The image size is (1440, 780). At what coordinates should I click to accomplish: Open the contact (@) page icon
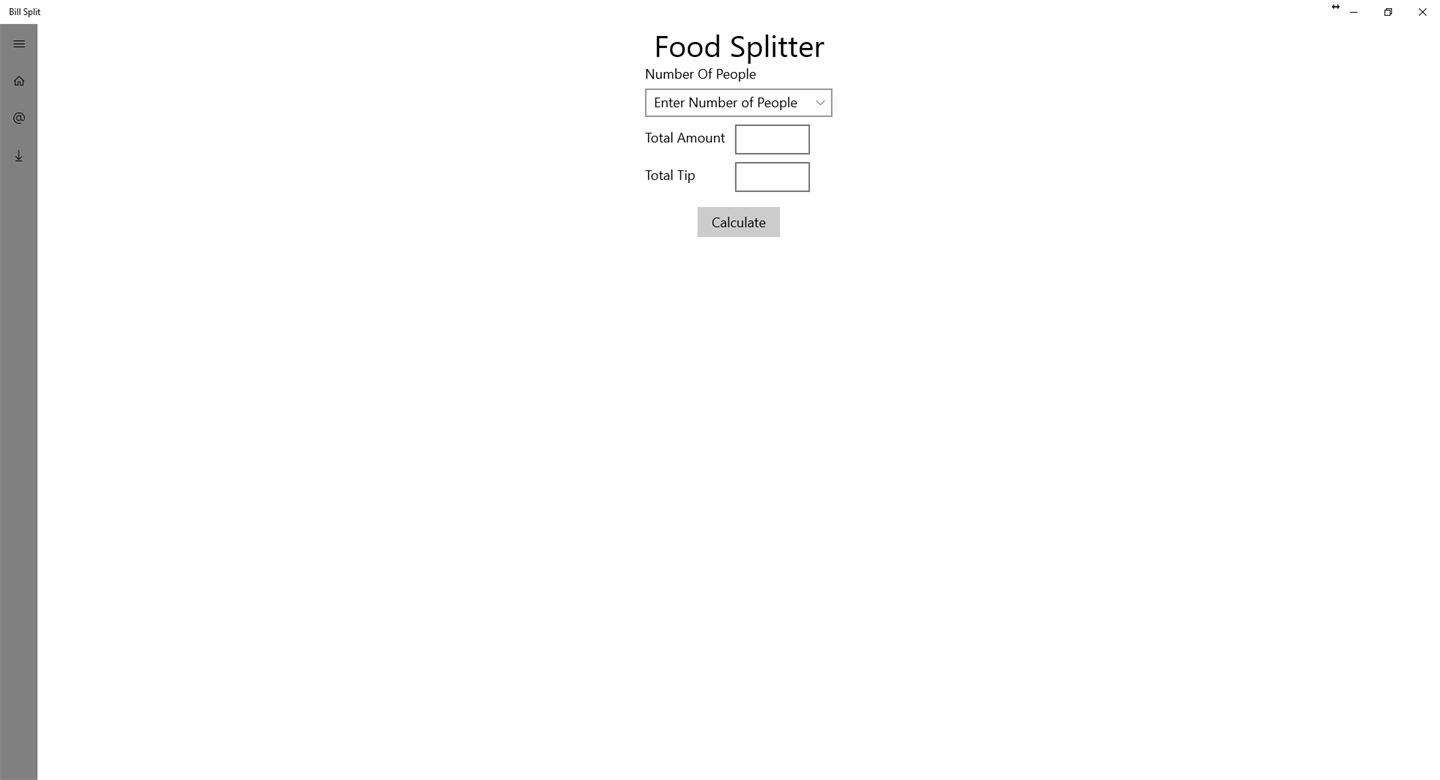pyautogui.click(x=18, y=118)
